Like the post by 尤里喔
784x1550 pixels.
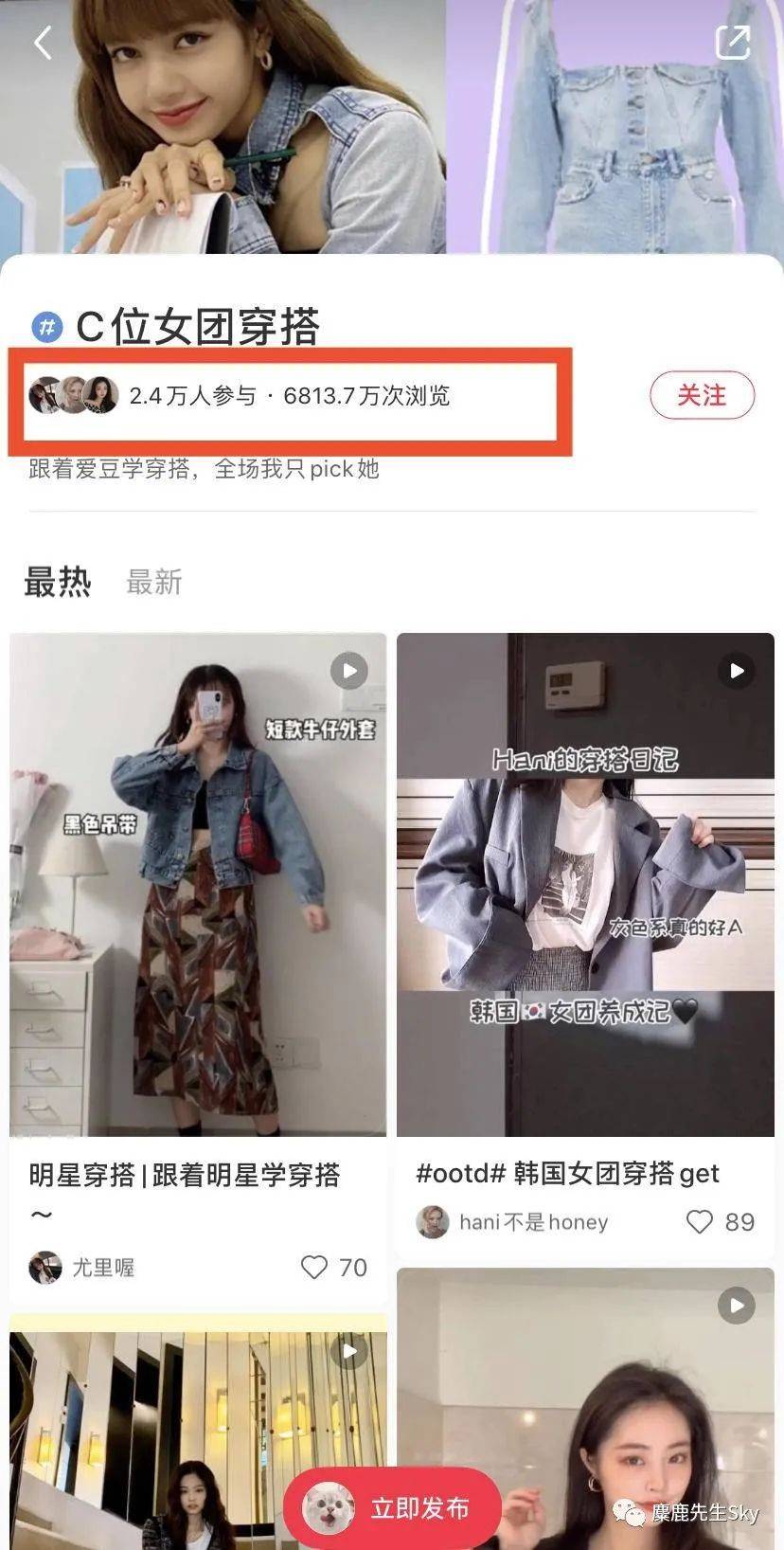click(315, 1267)
